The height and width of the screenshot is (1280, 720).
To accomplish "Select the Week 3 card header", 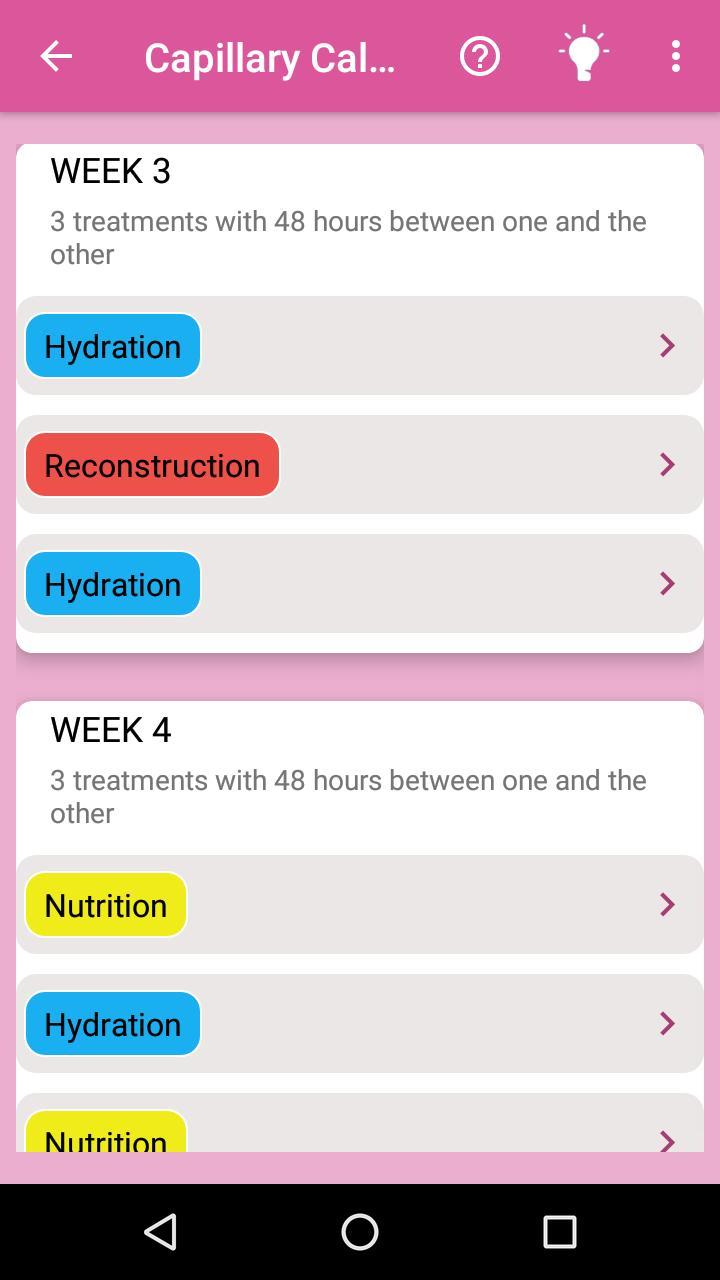I will (x=108, y=171).
